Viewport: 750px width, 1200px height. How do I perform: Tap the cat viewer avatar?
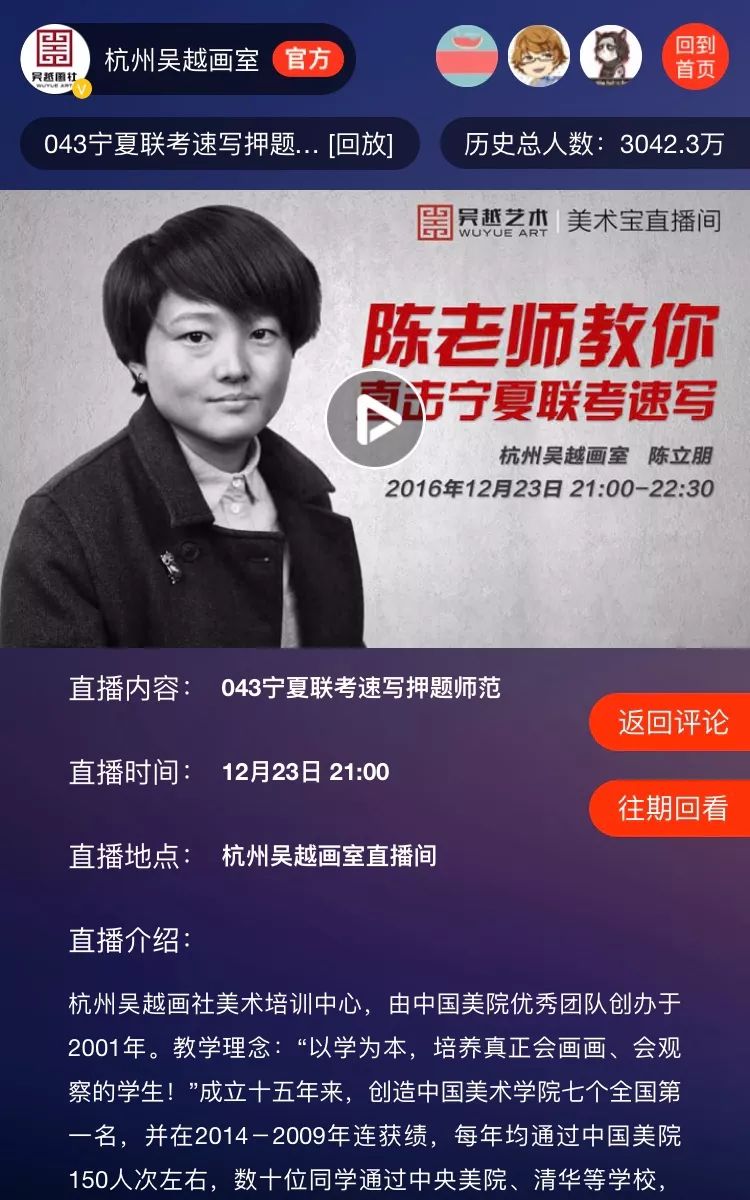(x=611, y=57)
